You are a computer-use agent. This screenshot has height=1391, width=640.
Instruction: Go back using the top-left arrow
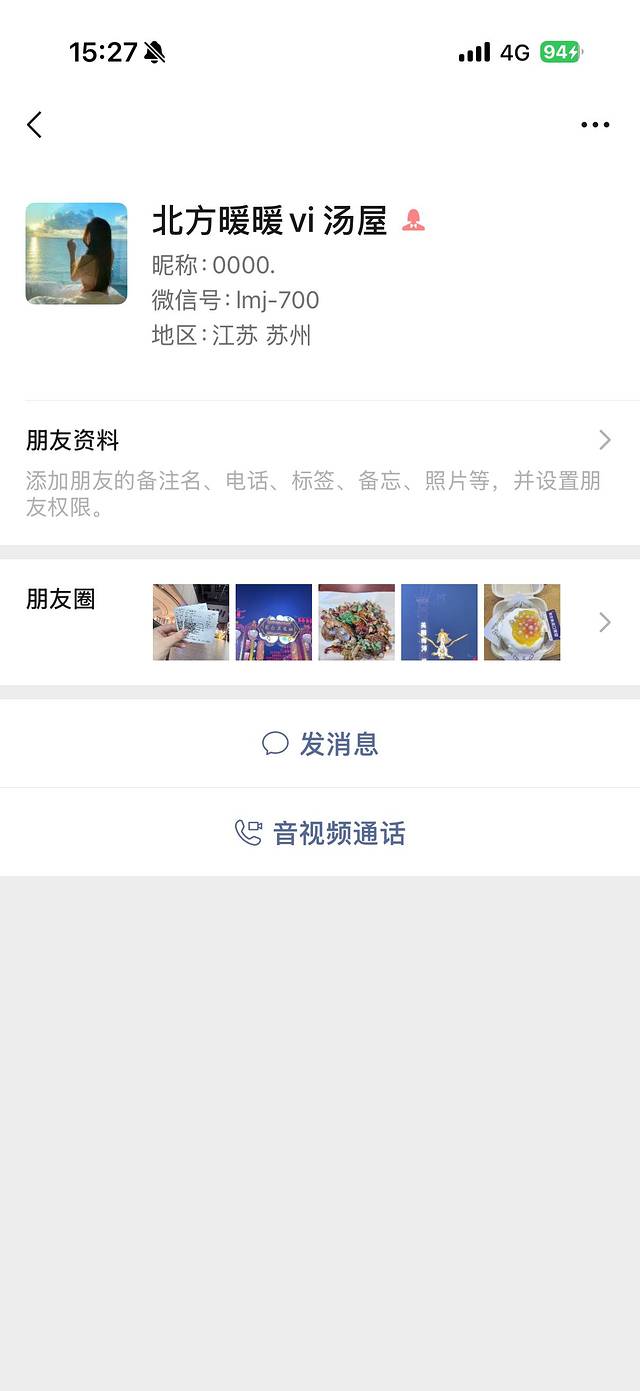tap(35, 125)
